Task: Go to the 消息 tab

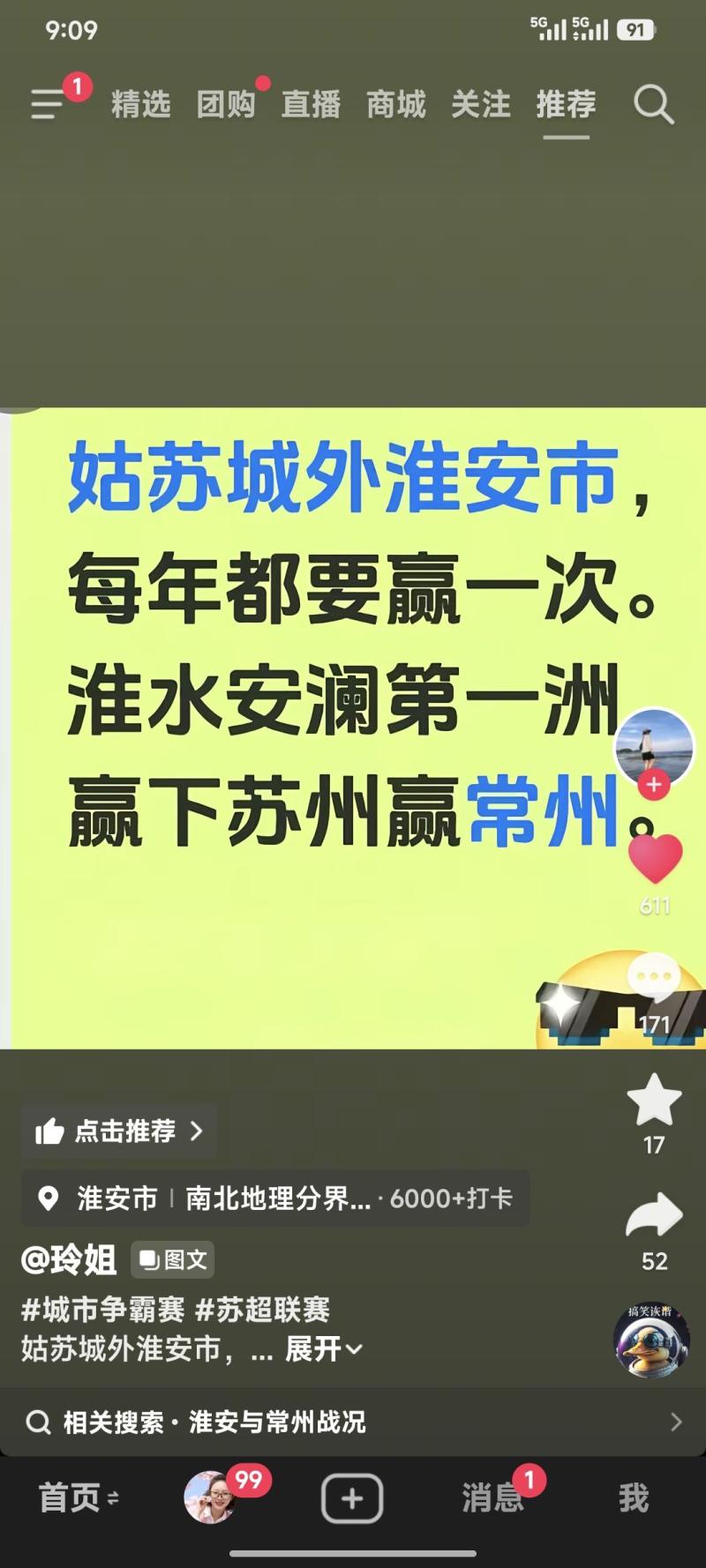Action: (x=492, y=1497)
